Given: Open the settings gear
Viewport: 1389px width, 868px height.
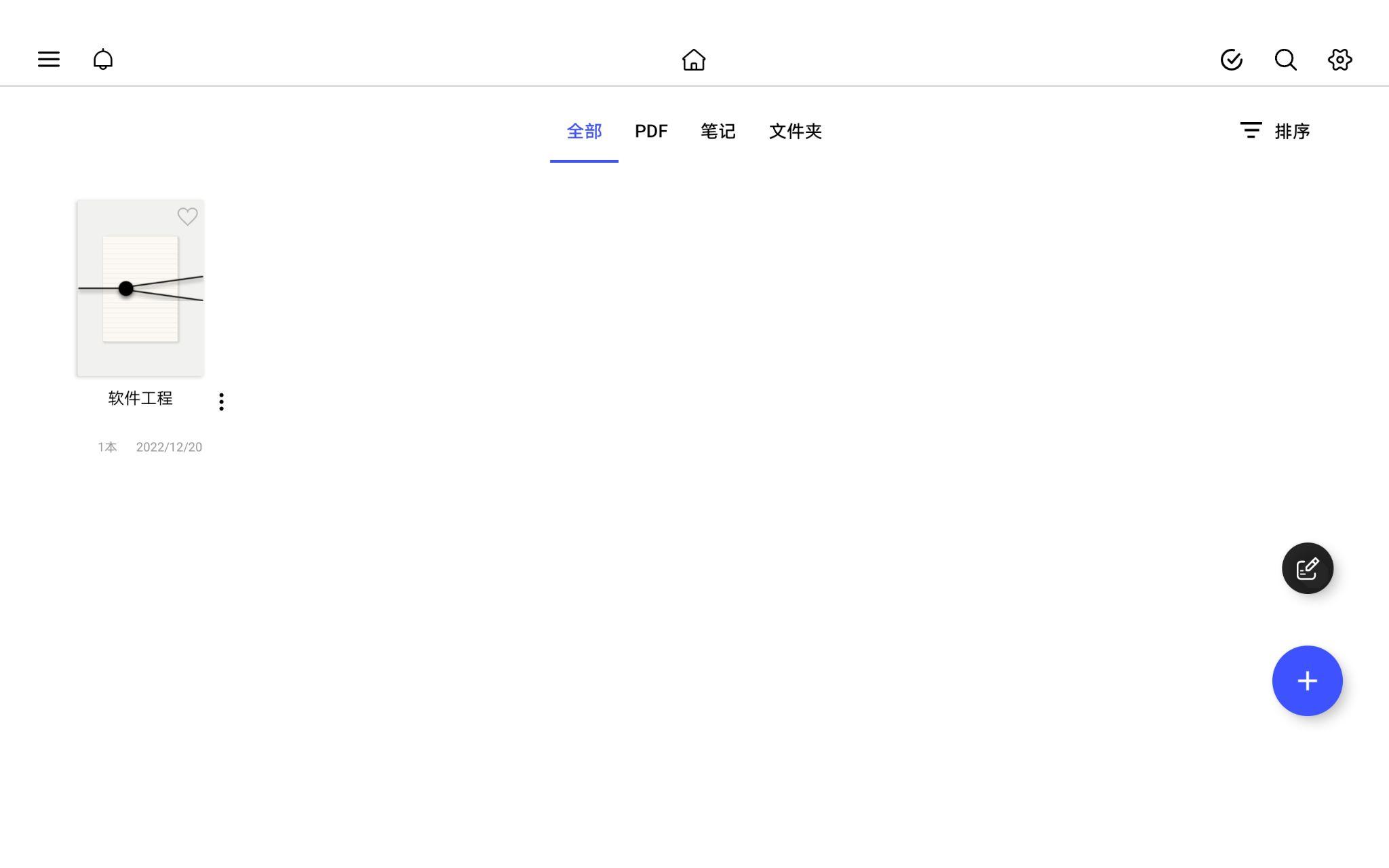Looking at the screenshot, I should tap(1339, 60).
